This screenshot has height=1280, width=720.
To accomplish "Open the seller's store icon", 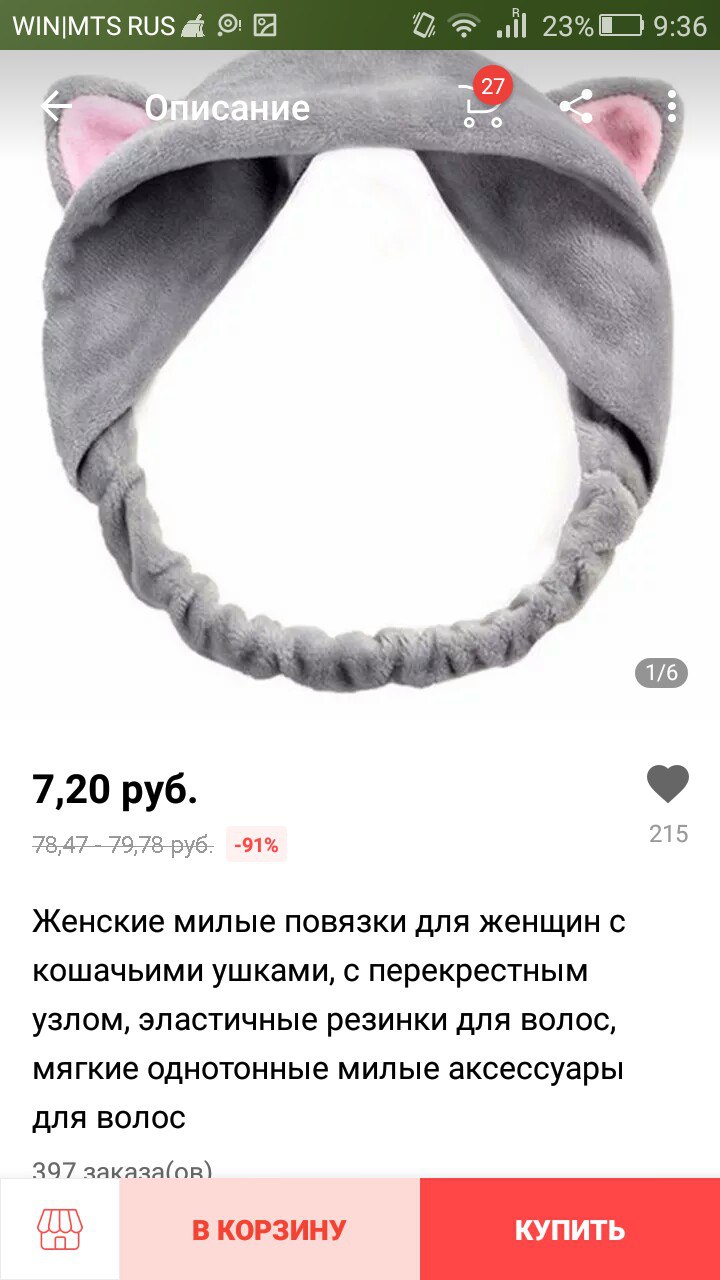I will [x=60, y=1229].
